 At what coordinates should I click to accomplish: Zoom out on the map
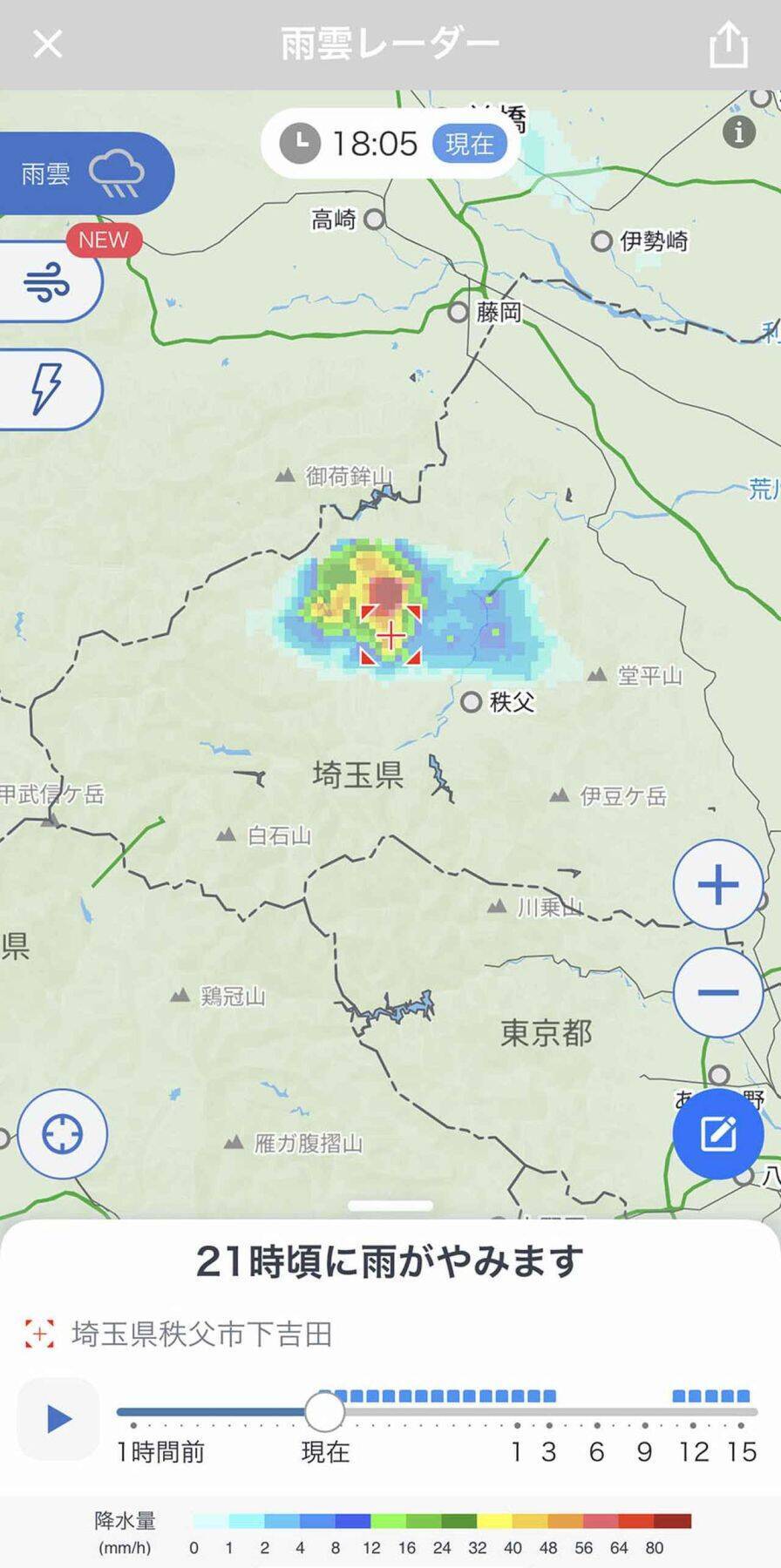pyautogui.click(x=718, y=992)
